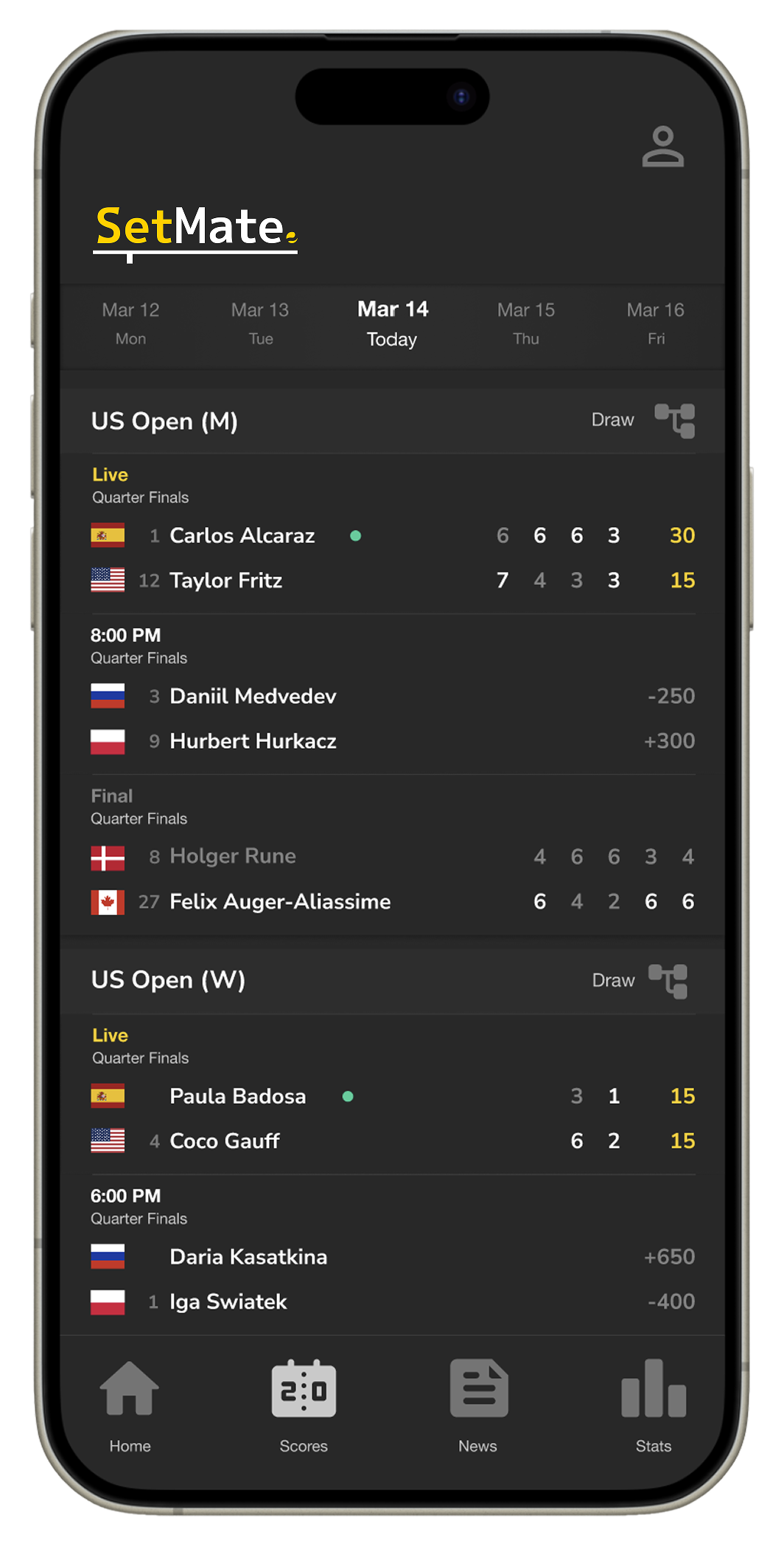The width and height of the screenshot is (784, 1560).
Task: Open the US Open (W) draw
Action: (x=640, y=981)
